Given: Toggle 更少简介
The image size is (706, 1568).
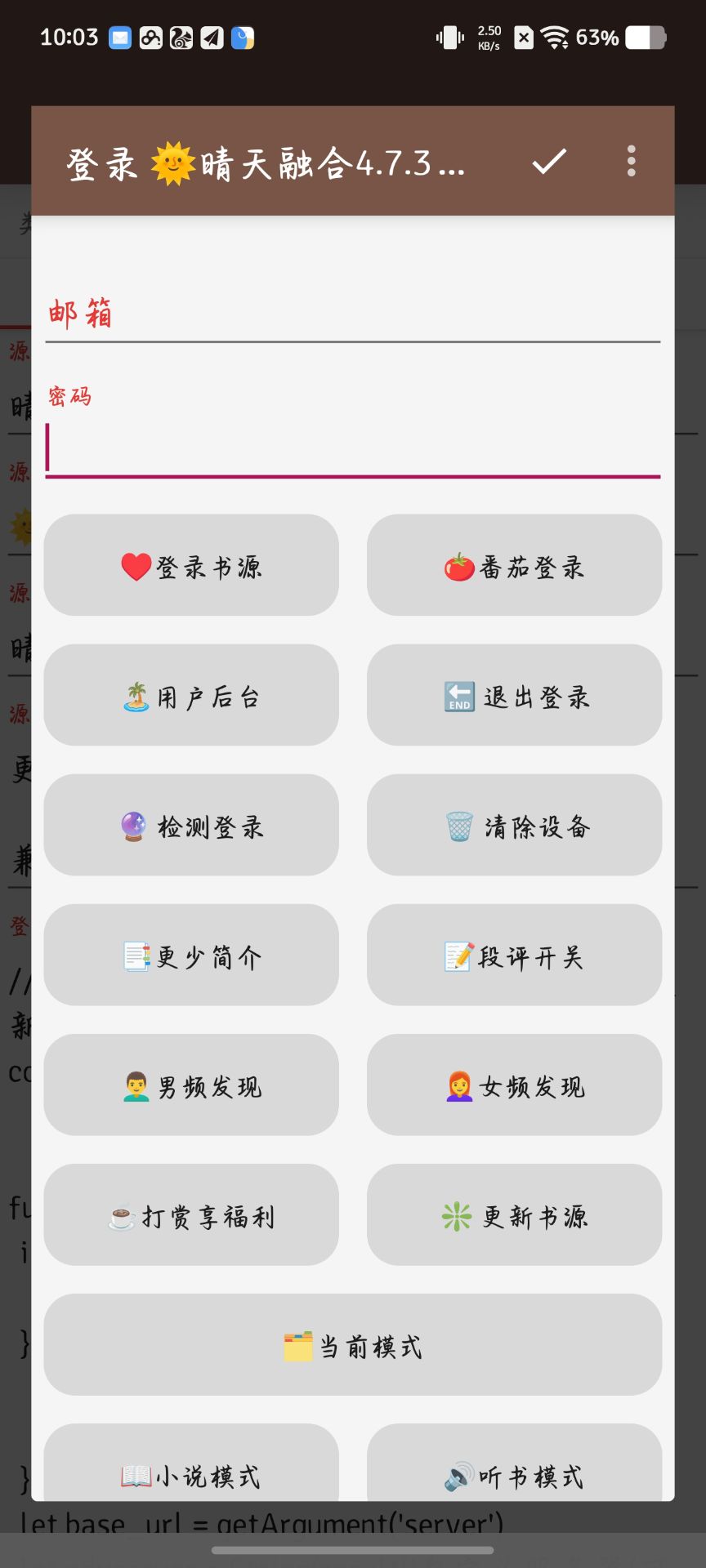Looking at the screenshot, I should pyautogui.click(x=191, y=955).
